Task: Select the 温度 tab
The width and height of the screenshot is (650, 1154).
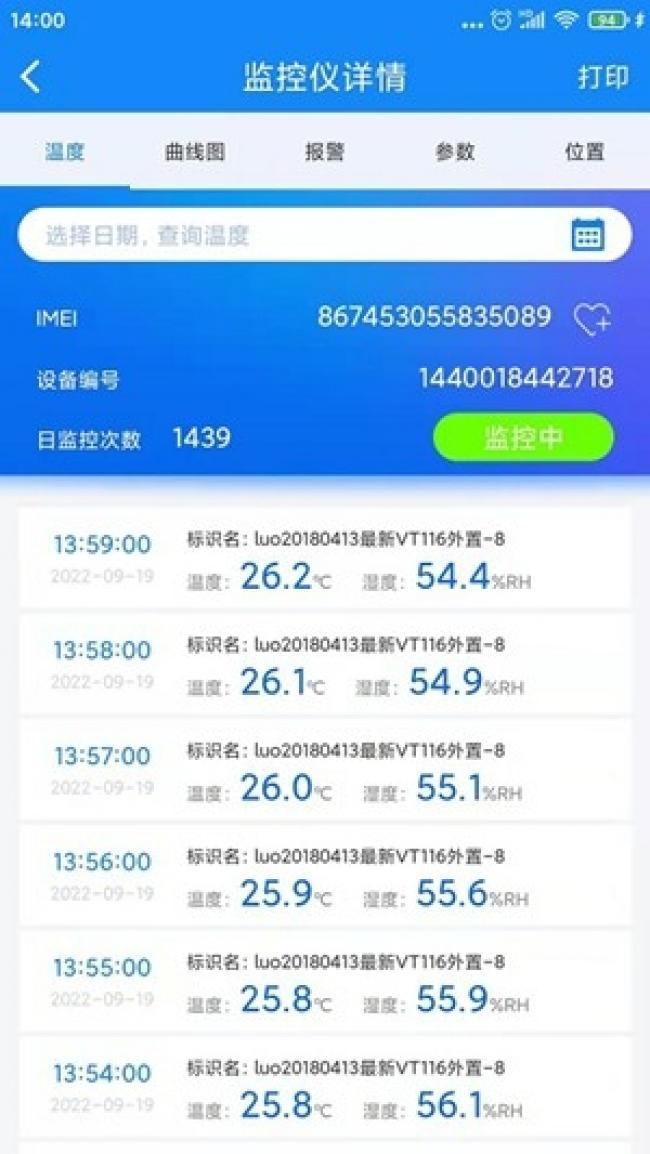Action: coord(65,152)
